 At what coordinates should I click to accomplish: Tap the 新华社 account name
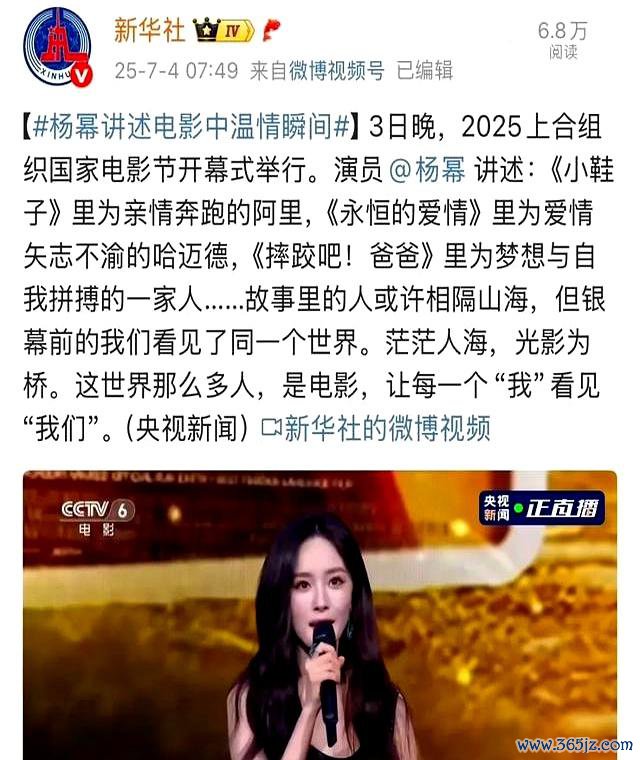pyautogui.click(x=149, y=31)
